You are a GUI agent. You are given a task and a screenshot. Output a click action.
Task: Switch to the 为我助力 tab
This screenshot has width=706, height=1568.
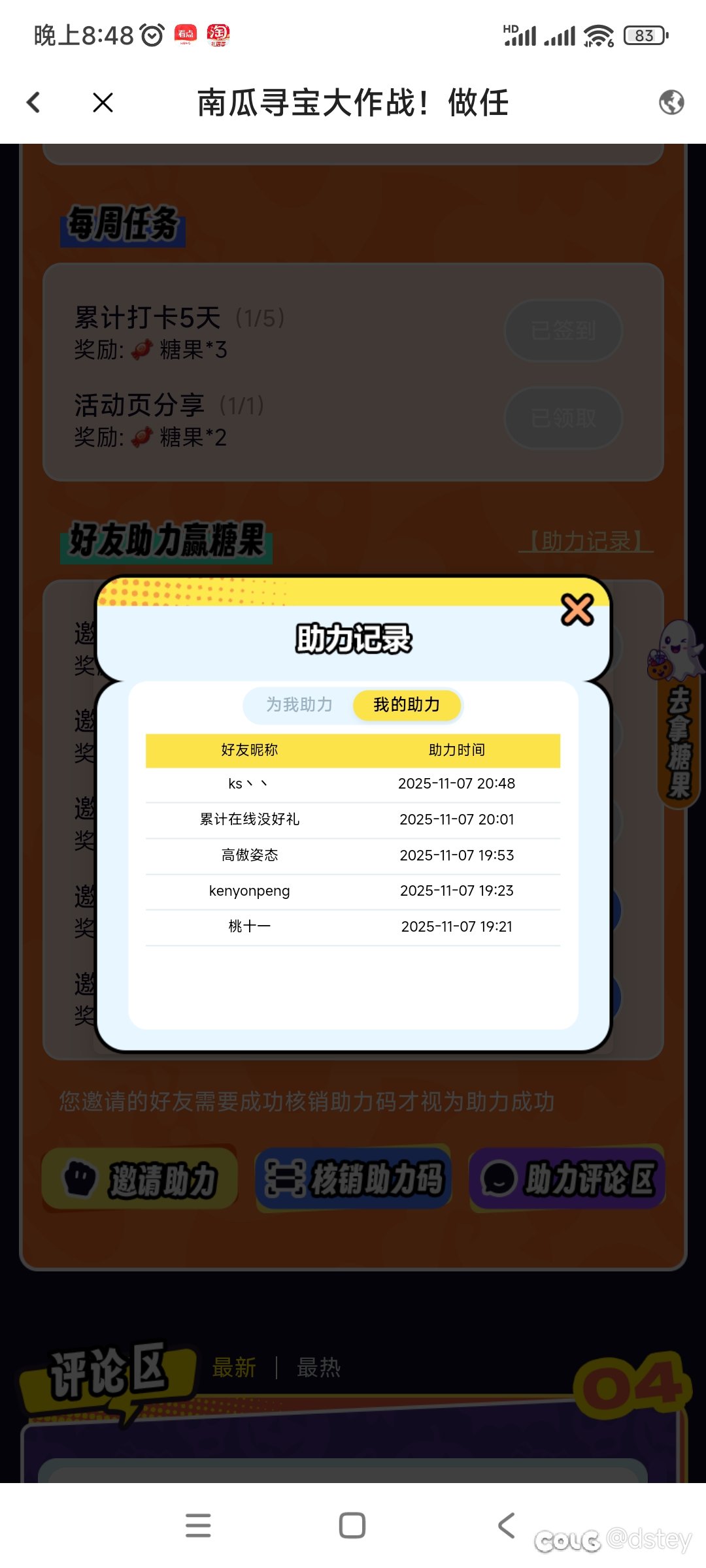tap(299, 705)
